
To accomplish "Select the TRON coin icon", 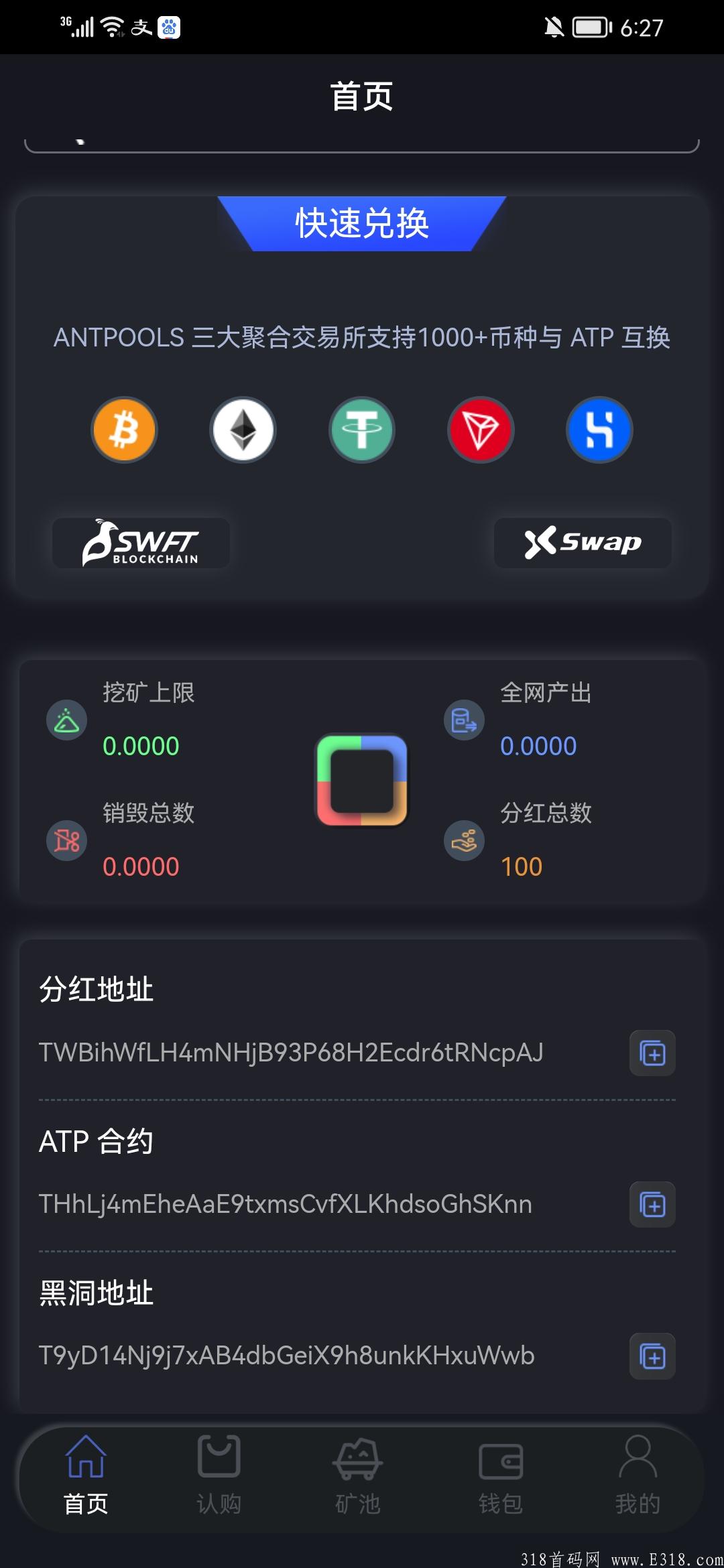I will 480,430.
